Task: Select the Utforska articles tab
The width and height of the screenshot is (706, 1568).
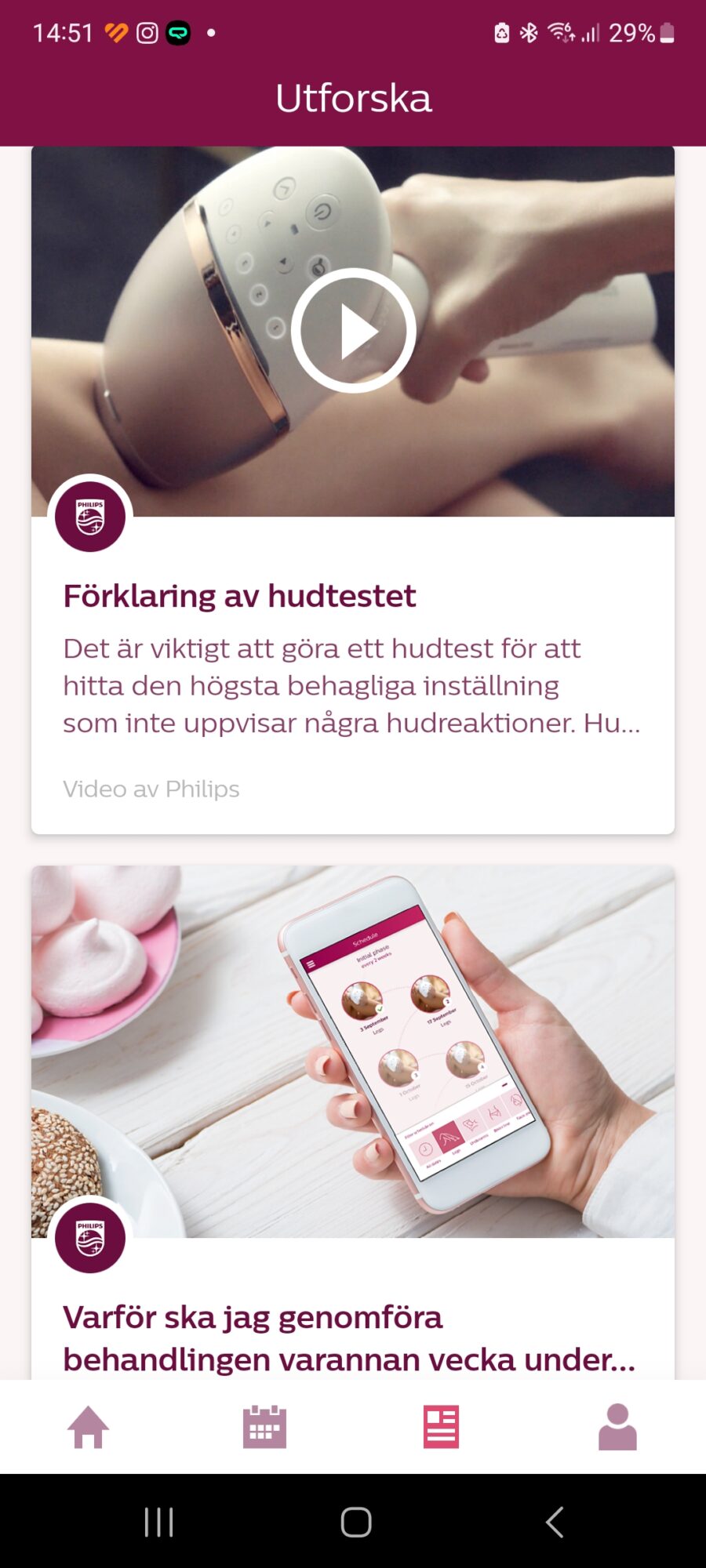Action: 441,1427
